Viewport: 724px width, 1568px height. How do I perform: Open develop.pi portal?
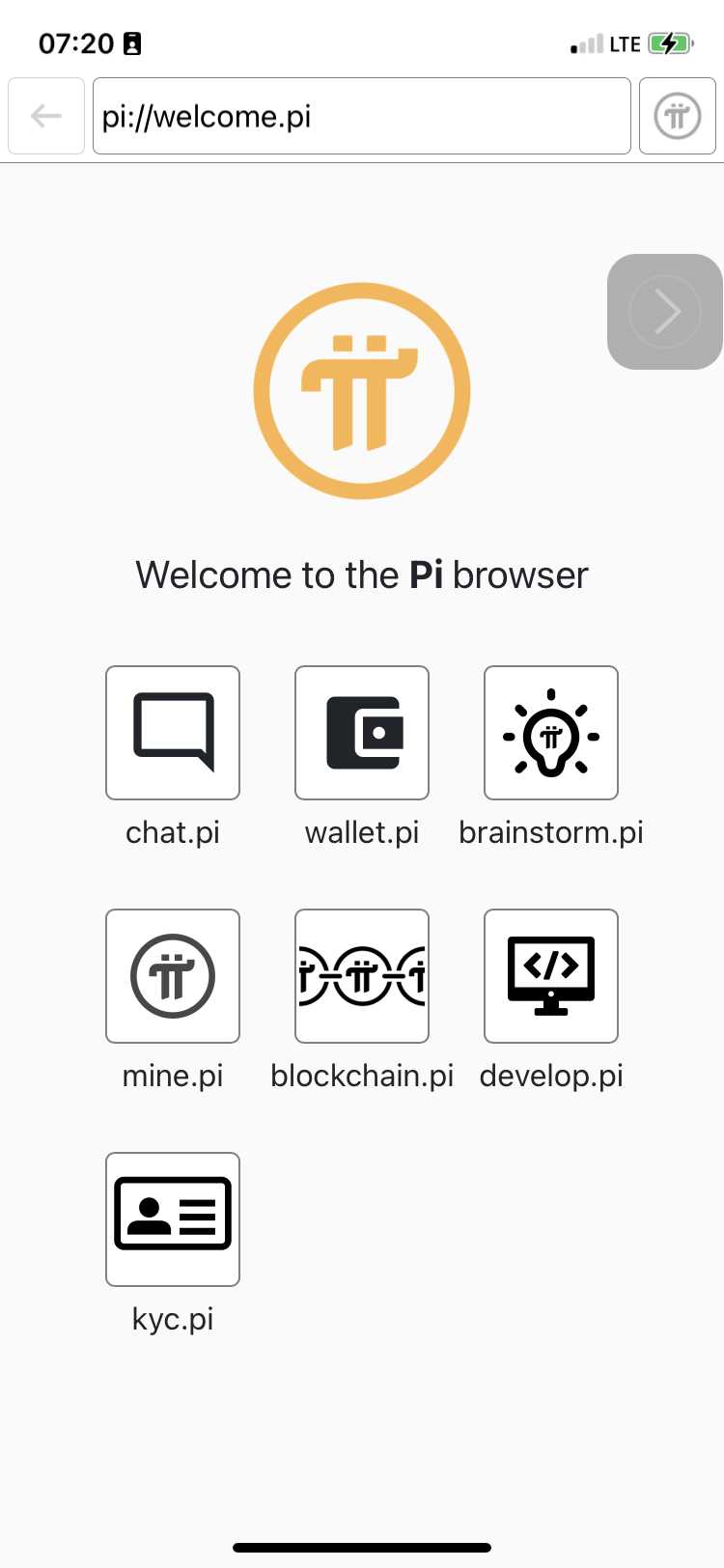[551, 976]
